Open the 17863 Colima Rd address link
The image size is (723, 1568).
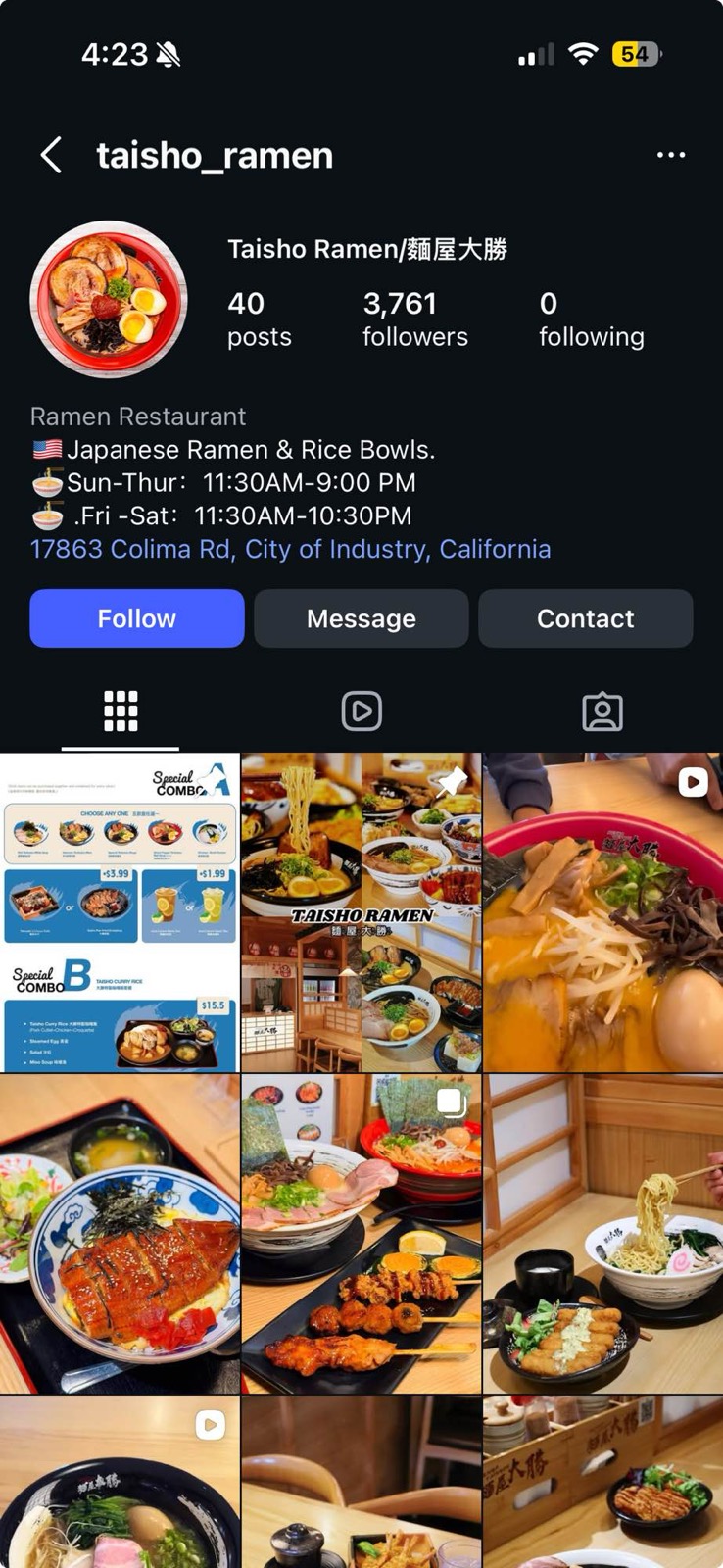(x=290, y=549)
